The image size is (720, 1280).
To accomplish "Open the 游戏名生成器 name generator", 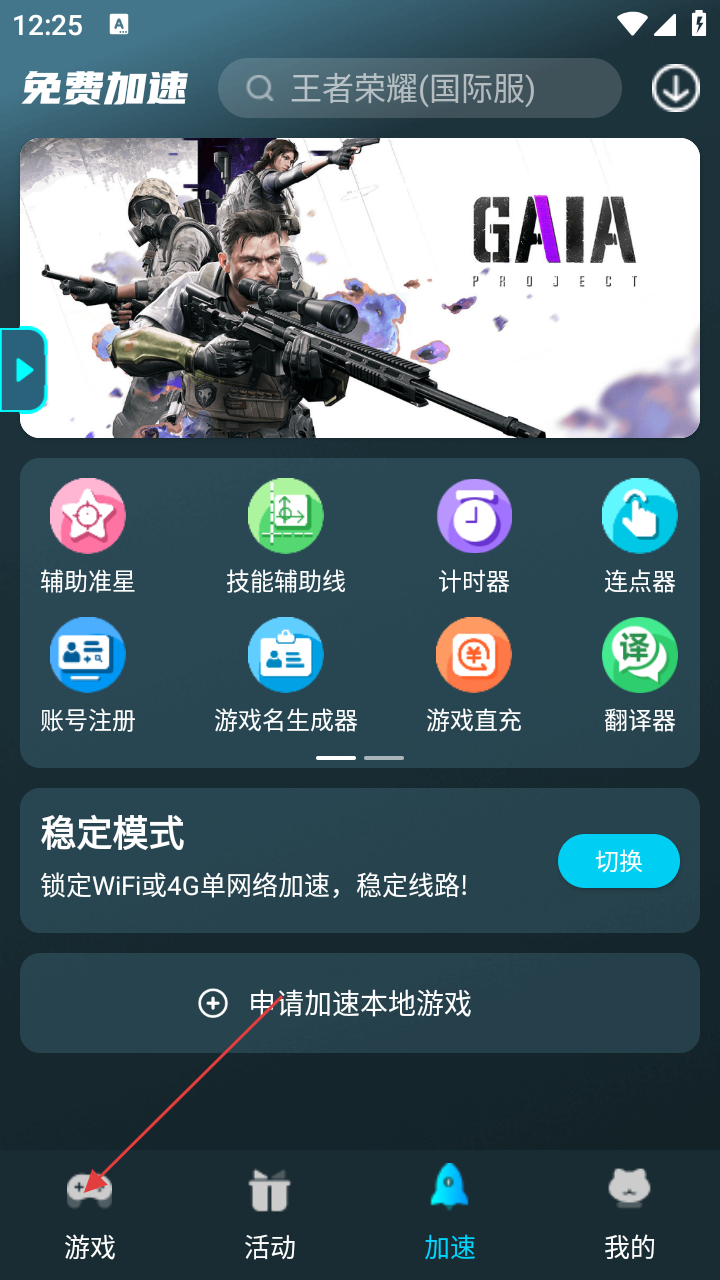I will pos(286,655).
